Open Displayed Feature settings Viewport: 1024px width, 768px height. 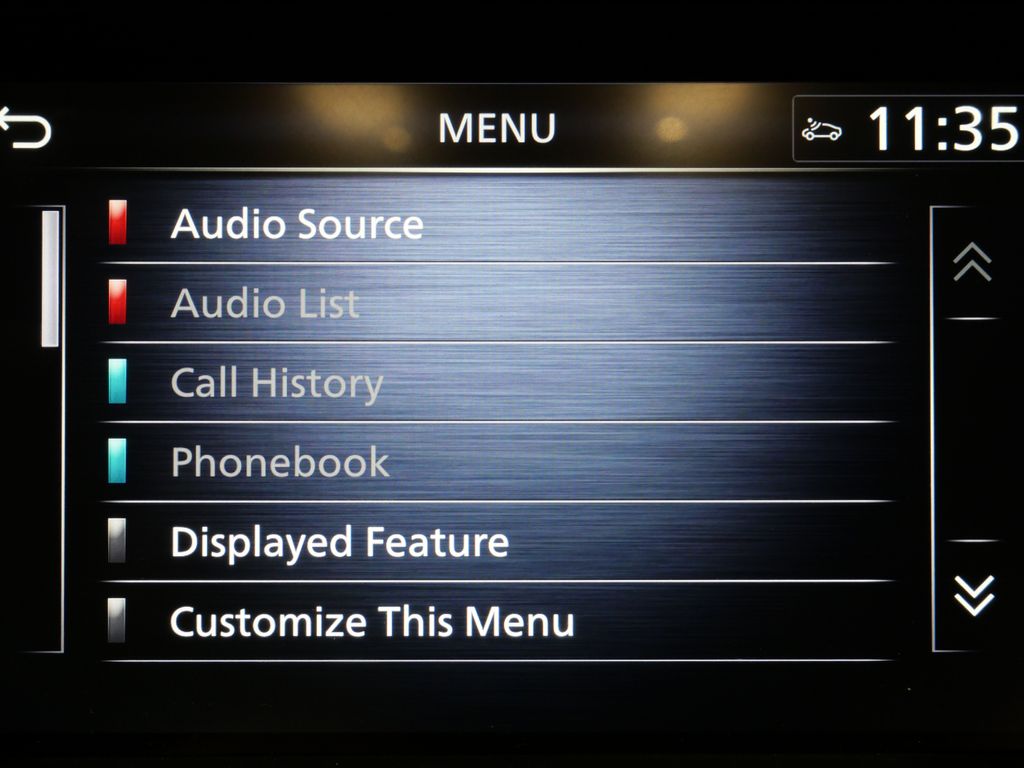[339, 542]
